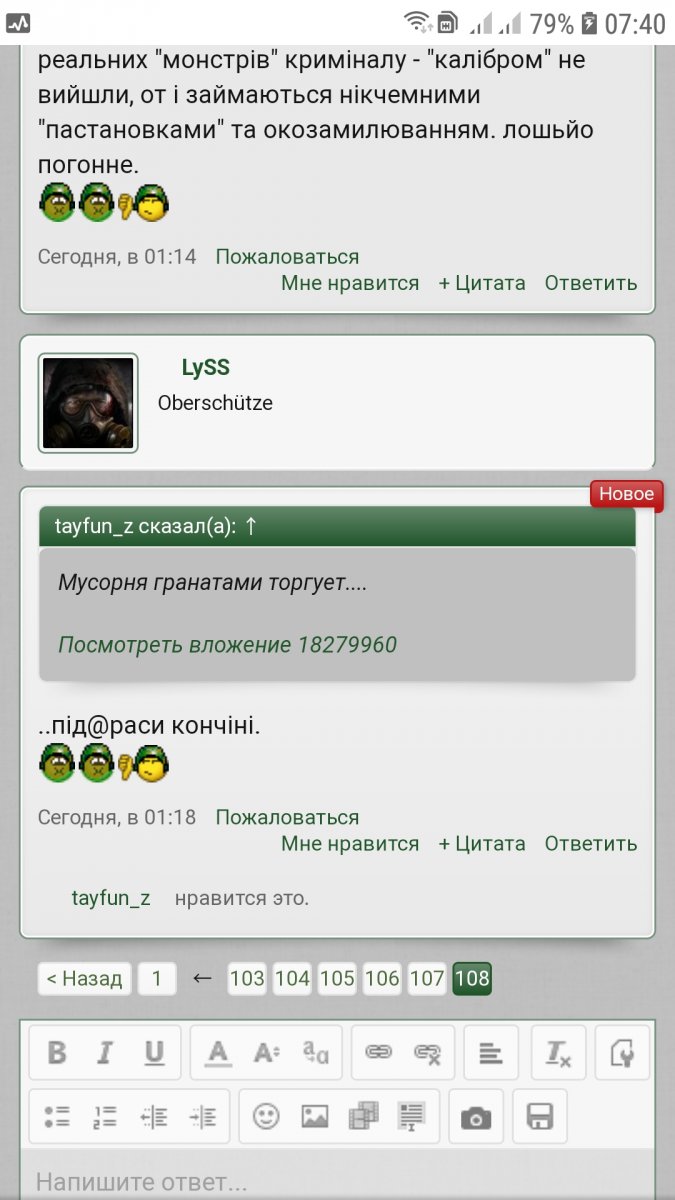
Task: Open tayfun_z profile who liked this
Action: pos(111,898)
